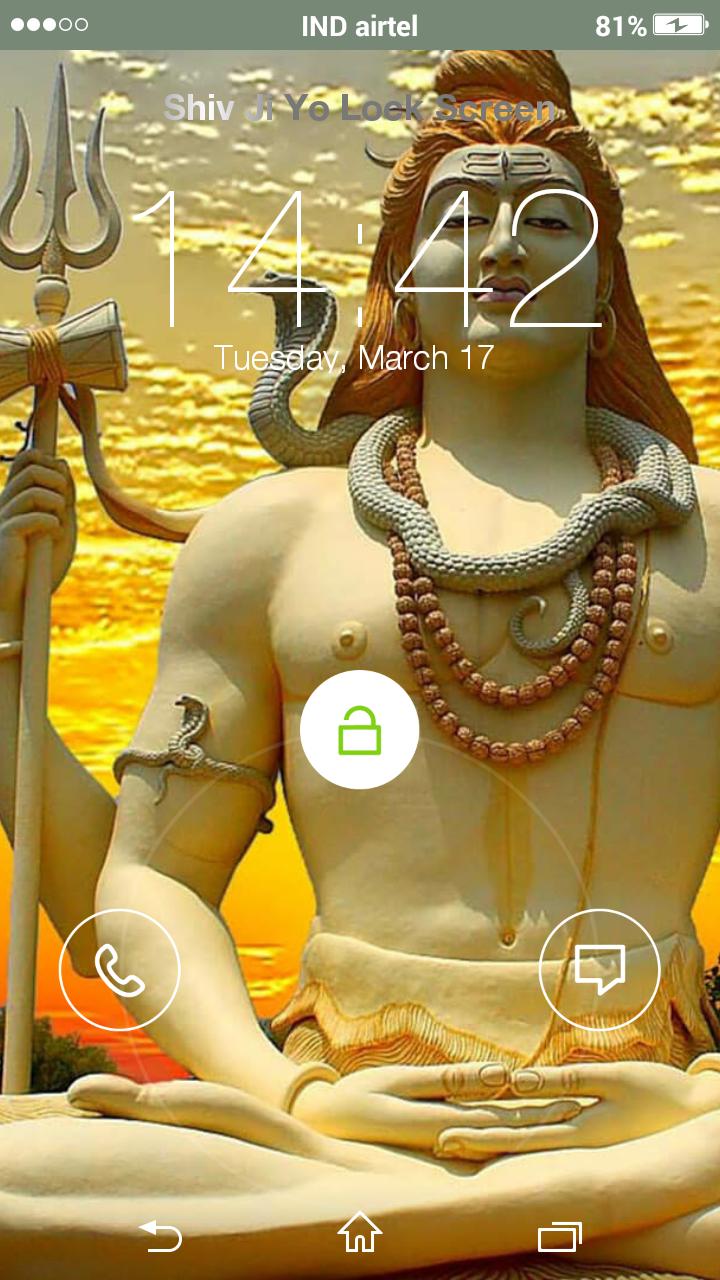Go back with the navigation back arrow
Image resolution: width=720 pixels, height=1280 pixels.
point(161,1236)
